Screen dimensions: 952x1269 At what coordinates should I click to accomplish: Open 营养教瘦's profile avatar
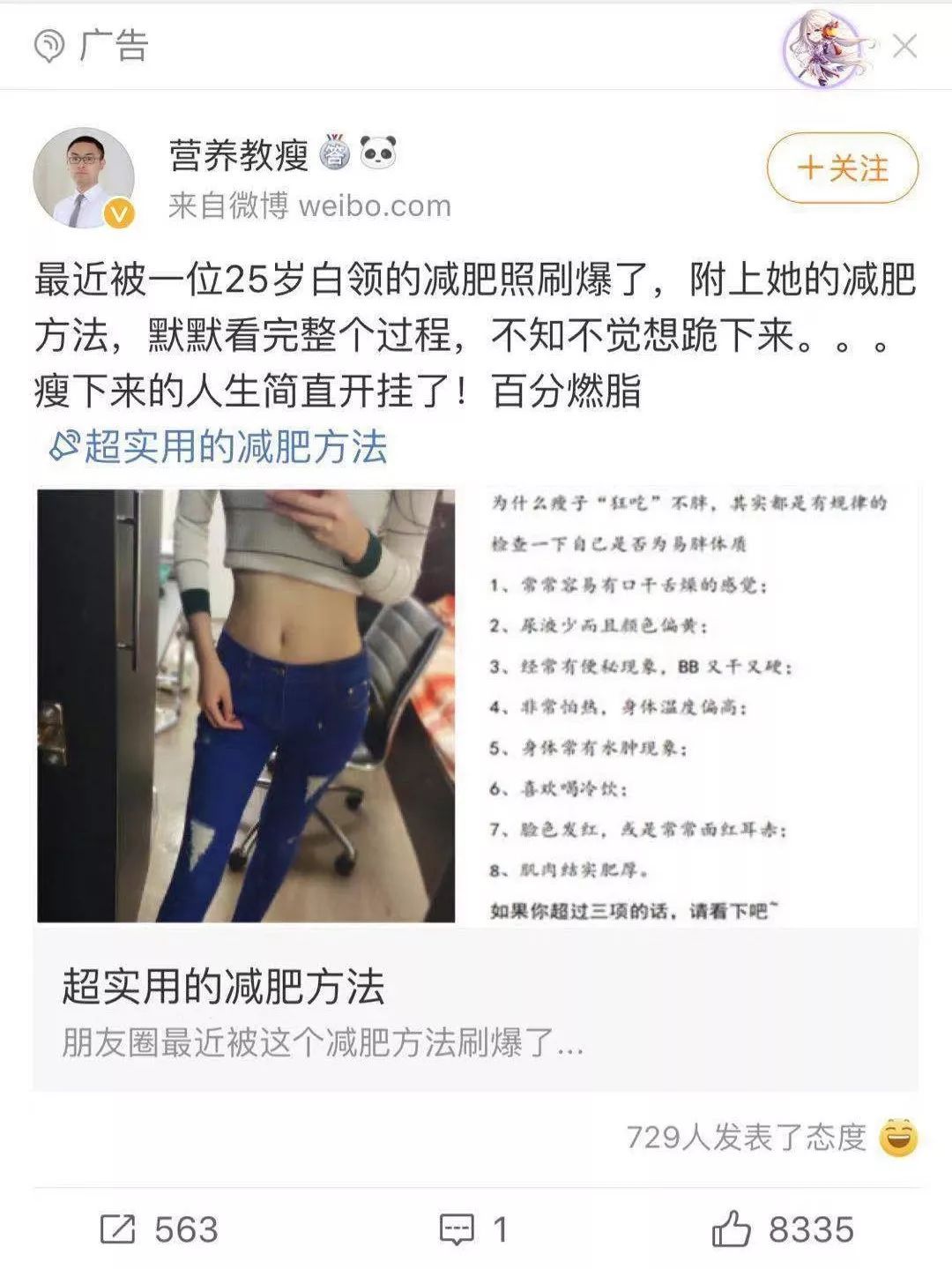pos(84,177)
